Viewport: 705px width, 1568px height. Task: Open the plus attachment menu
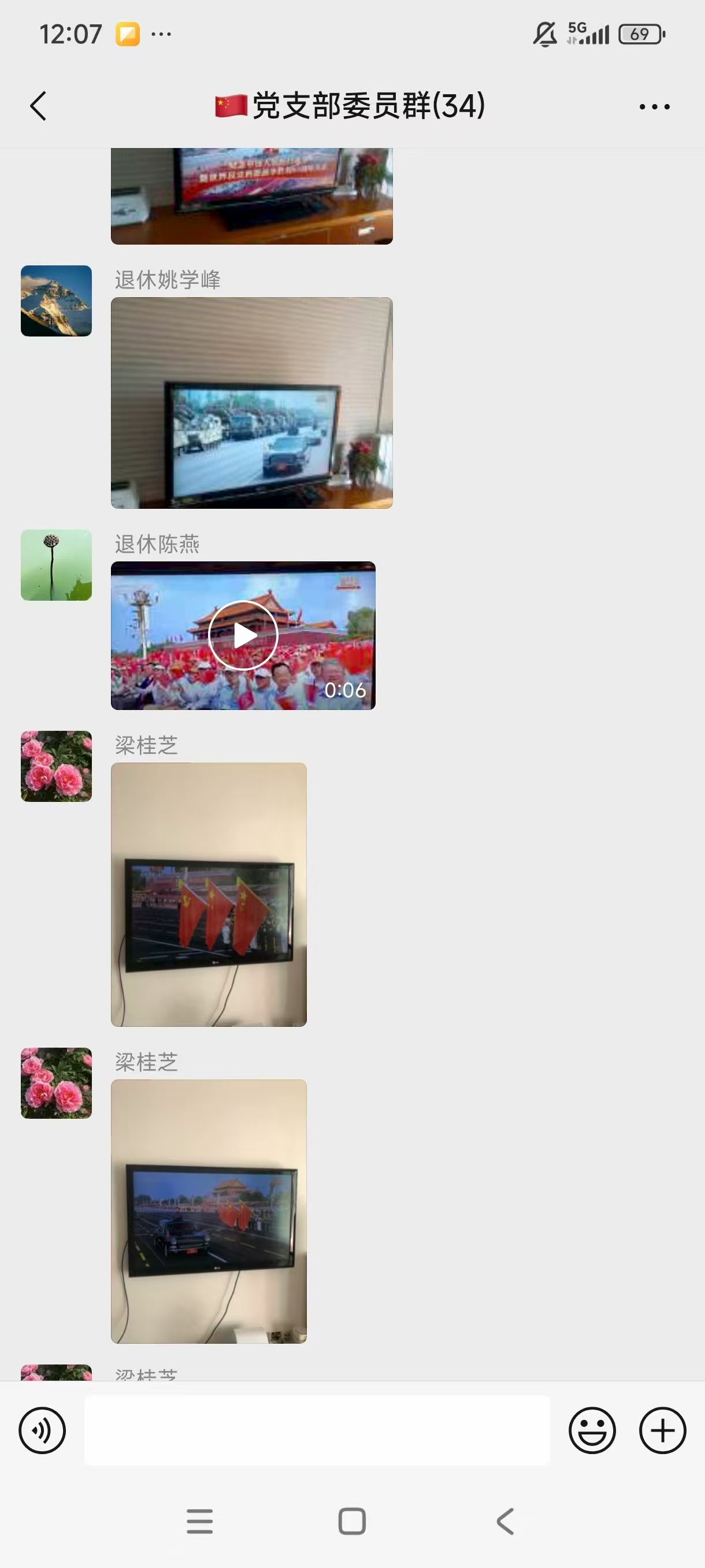coord(662,1430)
